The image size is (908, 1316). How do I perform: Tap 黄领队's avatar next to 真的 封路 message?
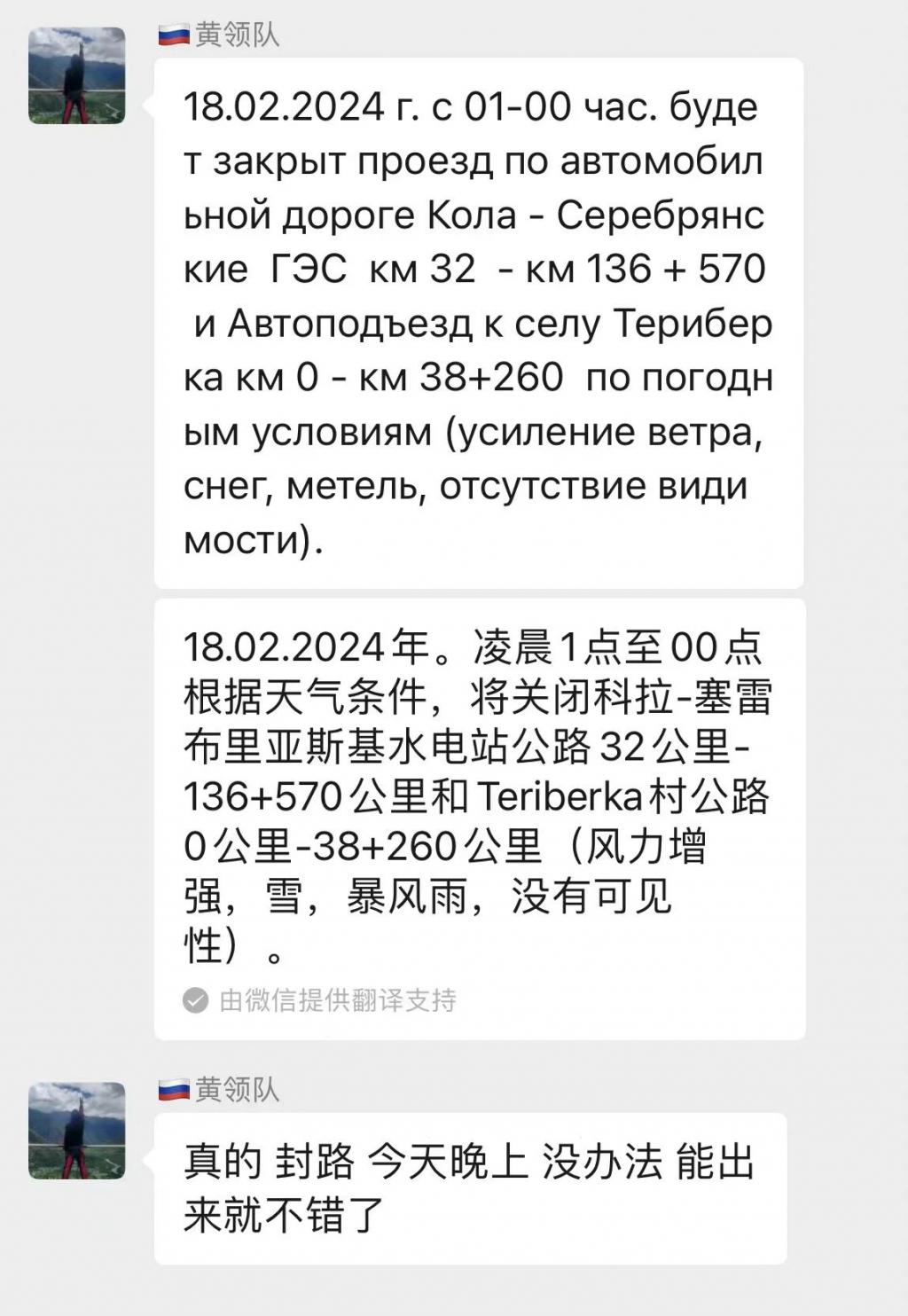coord(77,1130)
